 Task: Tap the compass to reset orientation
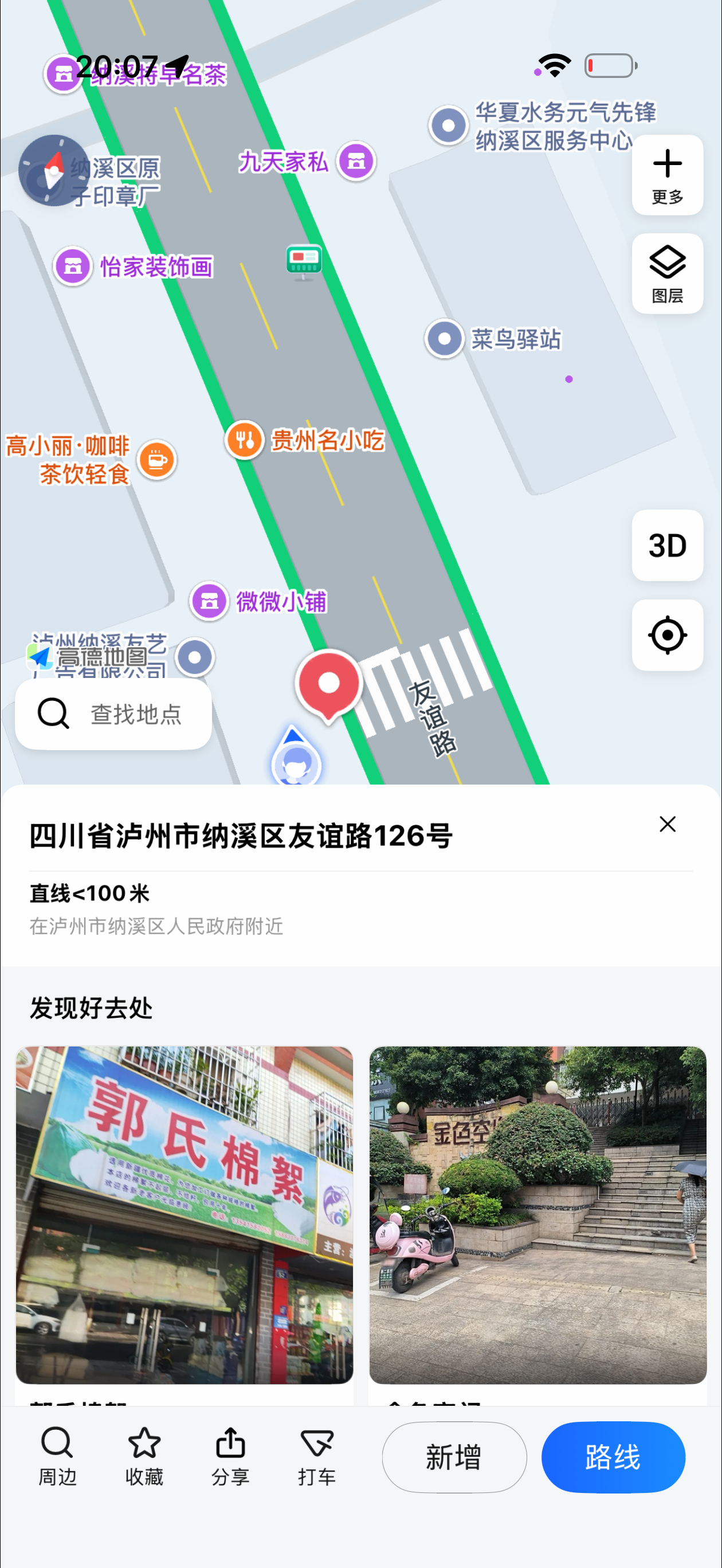[53, 170]
